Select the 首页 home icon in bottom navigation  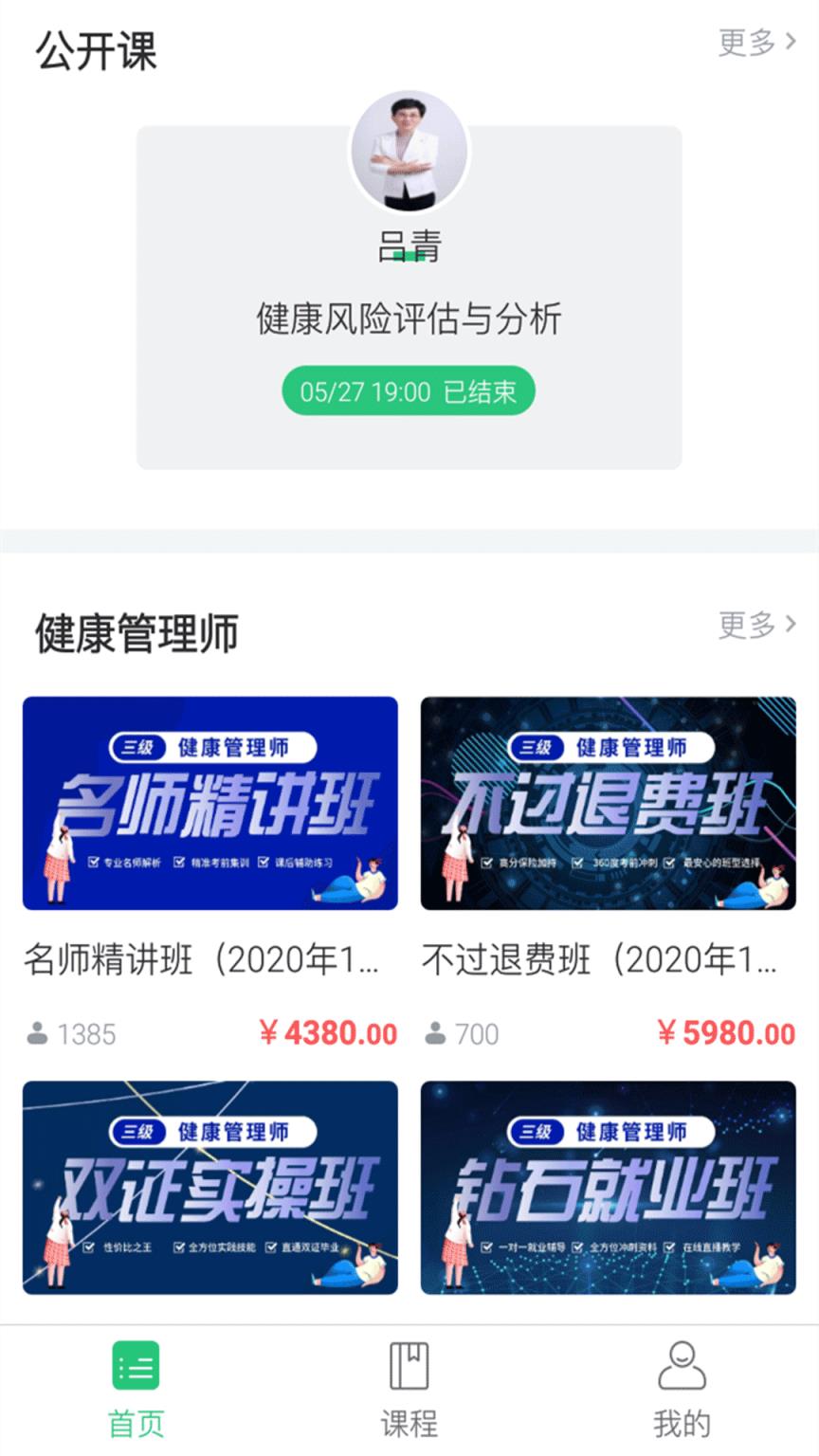coord(136,1366)
